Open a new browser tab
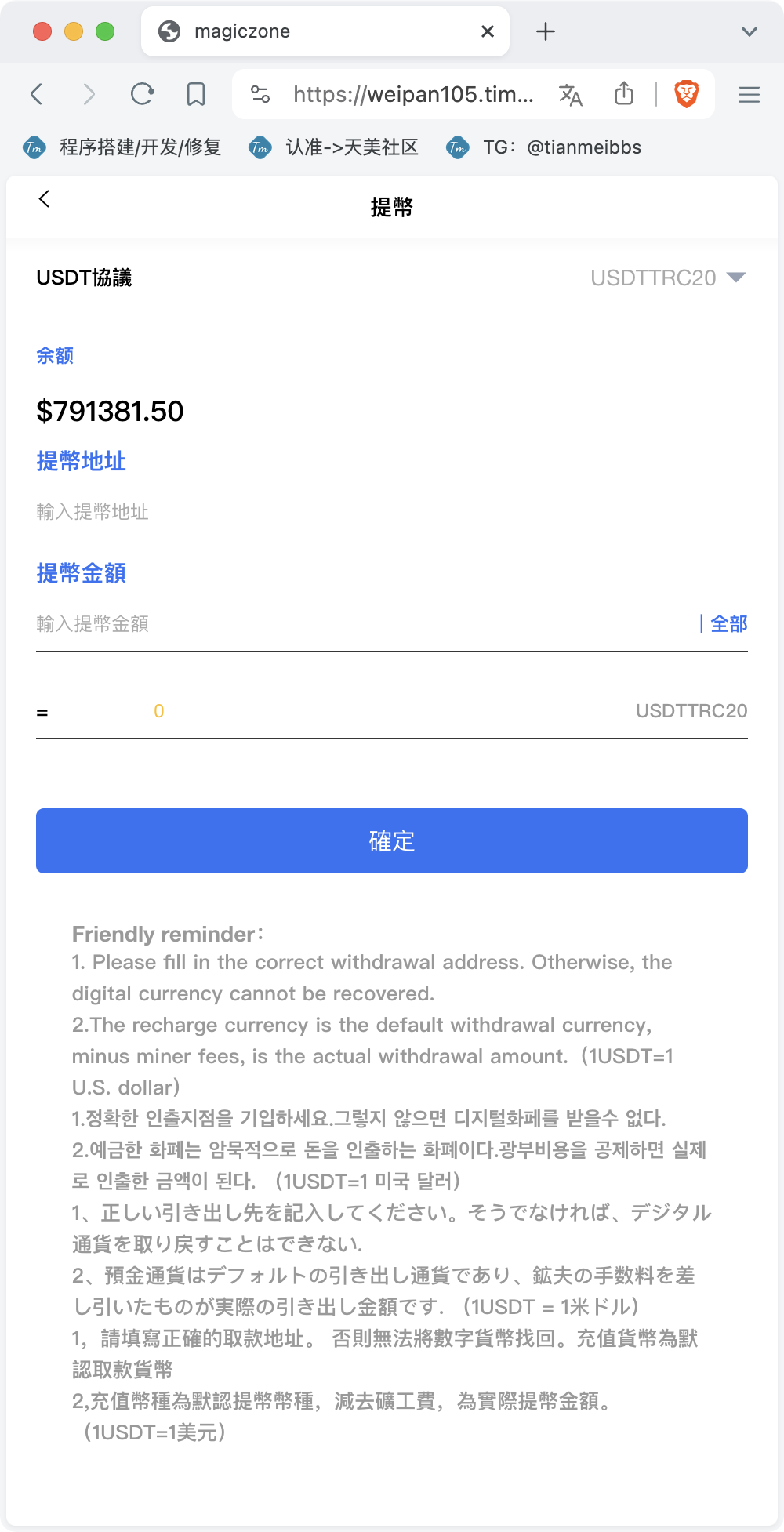This screenshot has width=784, height=1532. point(546,31)
